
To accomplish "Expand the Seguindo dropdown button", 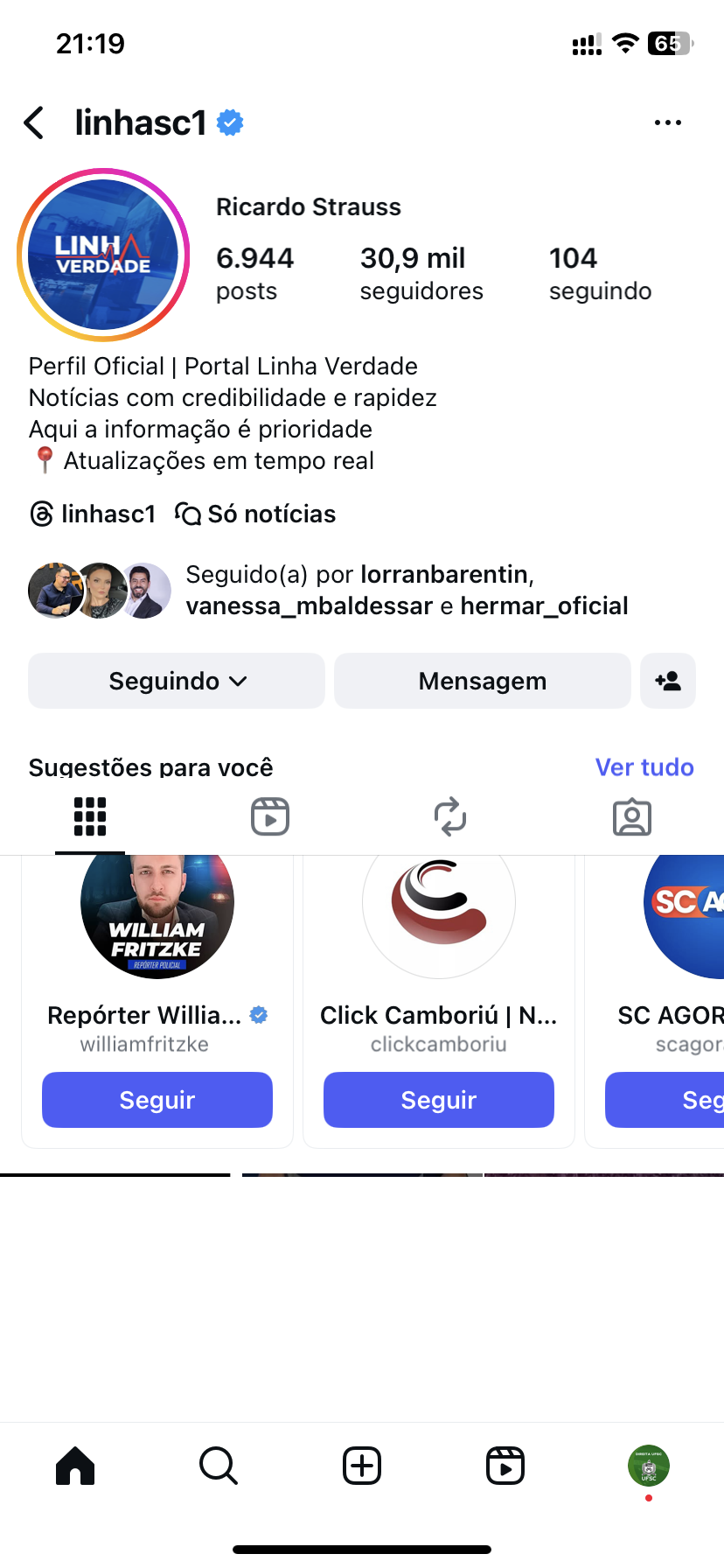I will click(177, 681).
